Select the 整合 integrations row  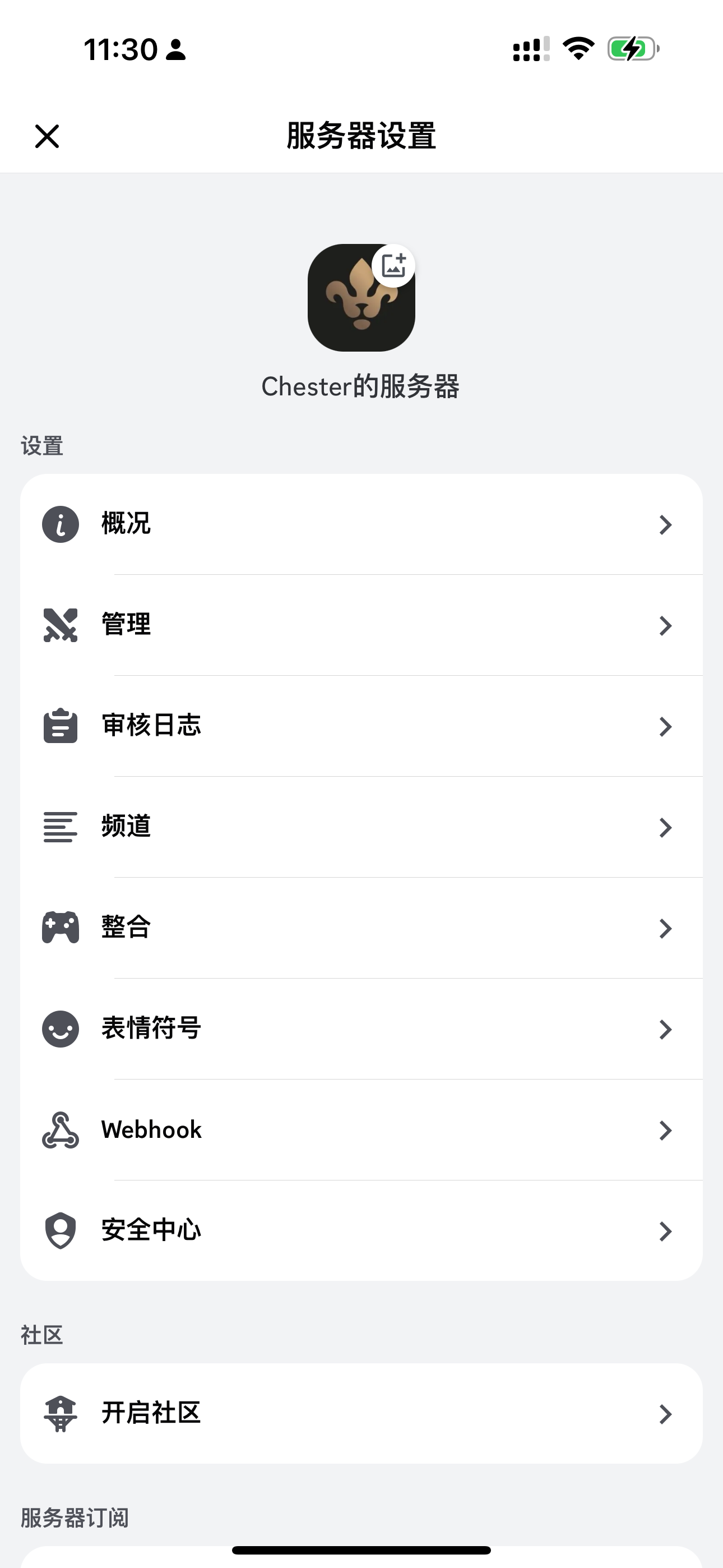pyautogui.click(x=361, y=928)
